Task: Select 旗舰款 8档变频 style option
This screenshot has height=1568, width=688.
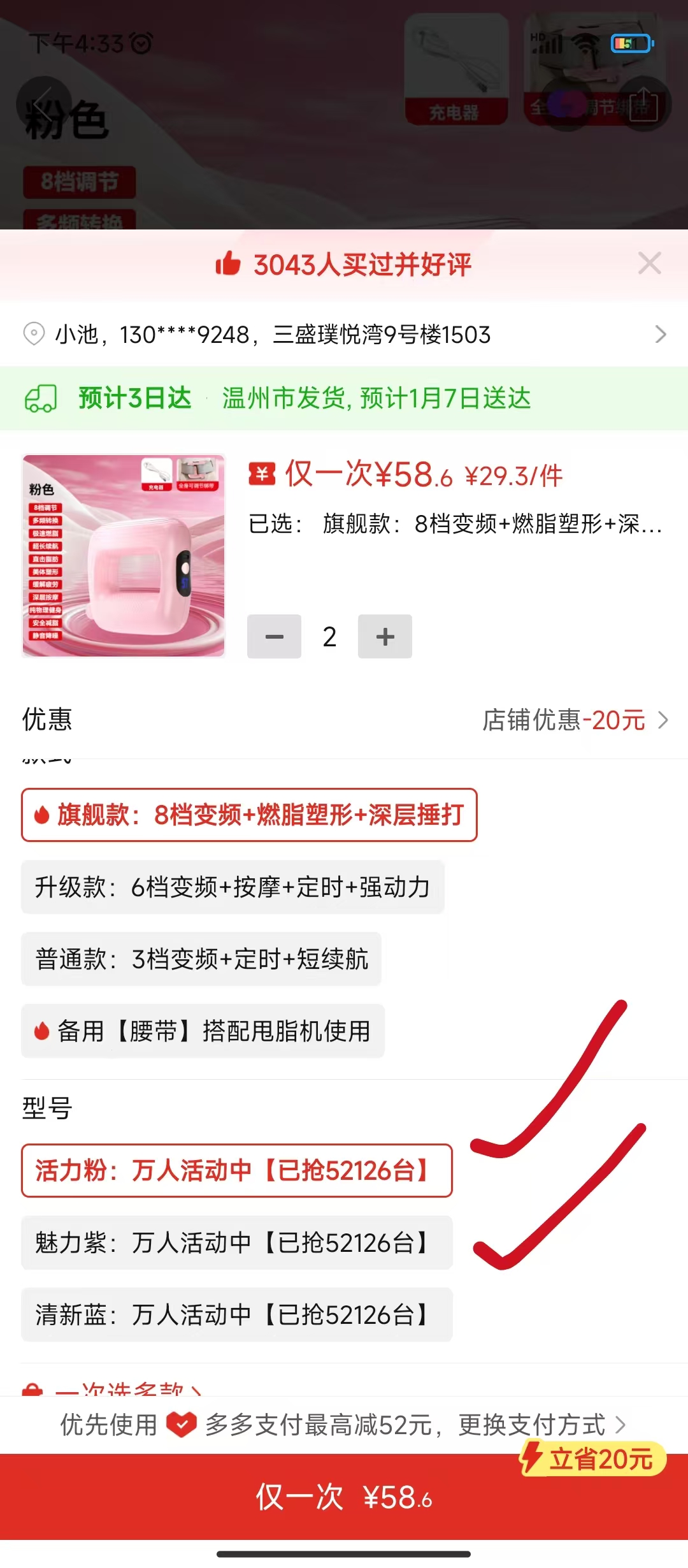Action: [x=249, y=815]
